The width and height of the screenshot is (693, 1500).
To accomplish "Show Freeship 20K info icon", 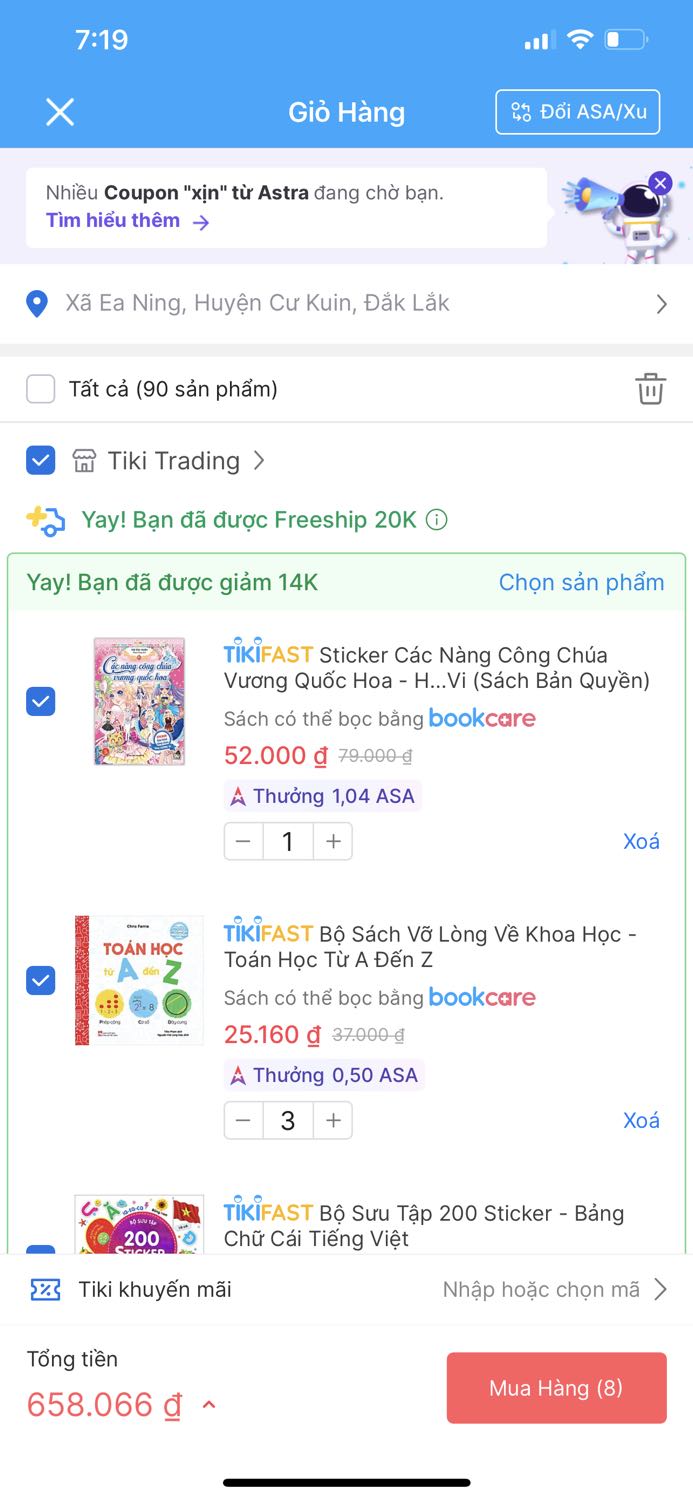I will point(437,520).
